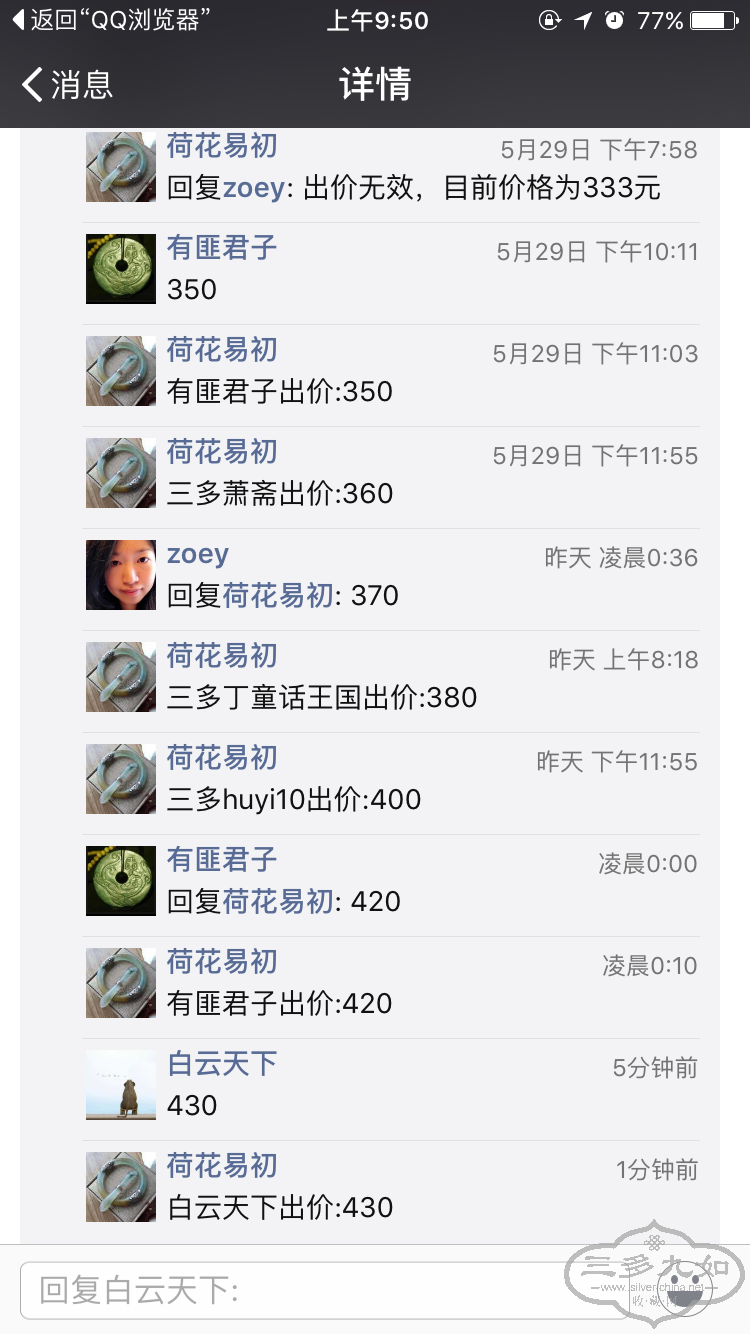Tap the comment 有匪君子出价:350
Viewport: 750px width, 1334px height.
pyautogui.click(x=280, y=391)
